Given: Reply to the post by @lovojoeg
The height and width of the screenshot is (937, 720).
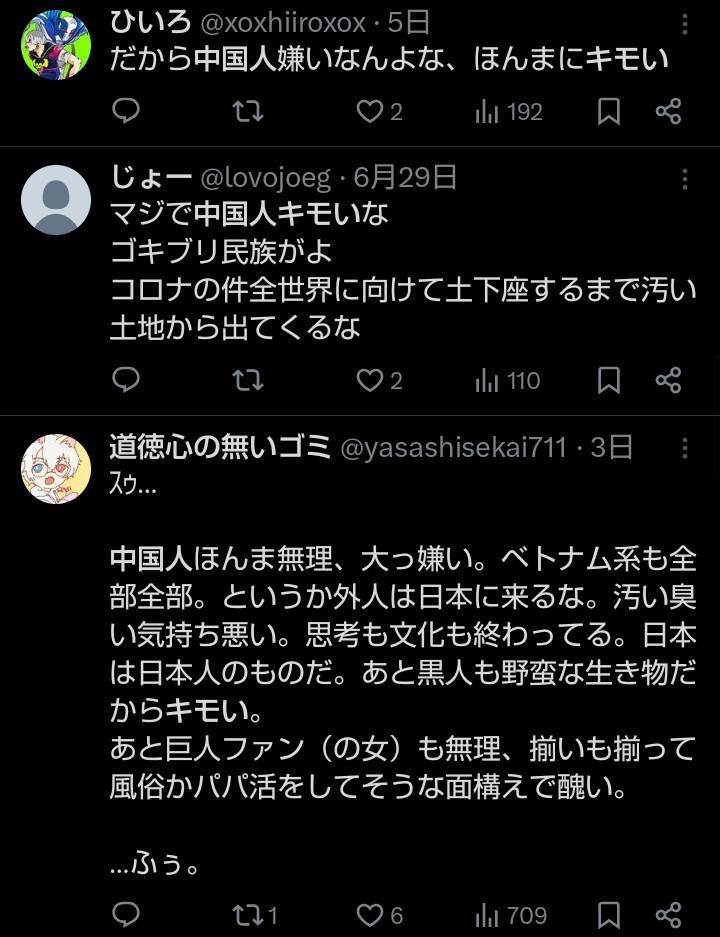Looking at the screenshot, I should tap(125, 380).
